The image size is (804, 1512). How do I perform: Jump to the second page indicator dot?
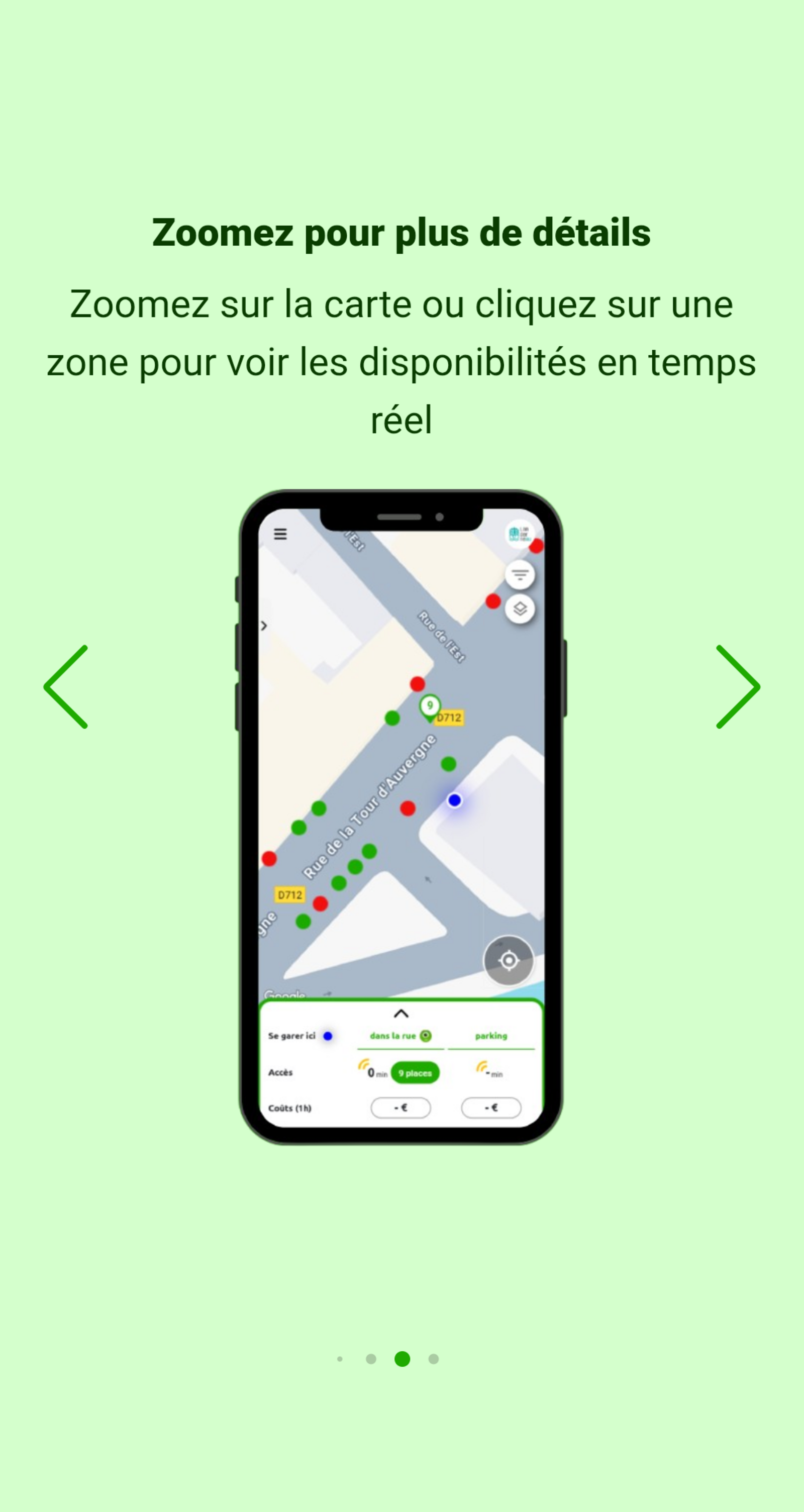click(x=371, y=1359)
